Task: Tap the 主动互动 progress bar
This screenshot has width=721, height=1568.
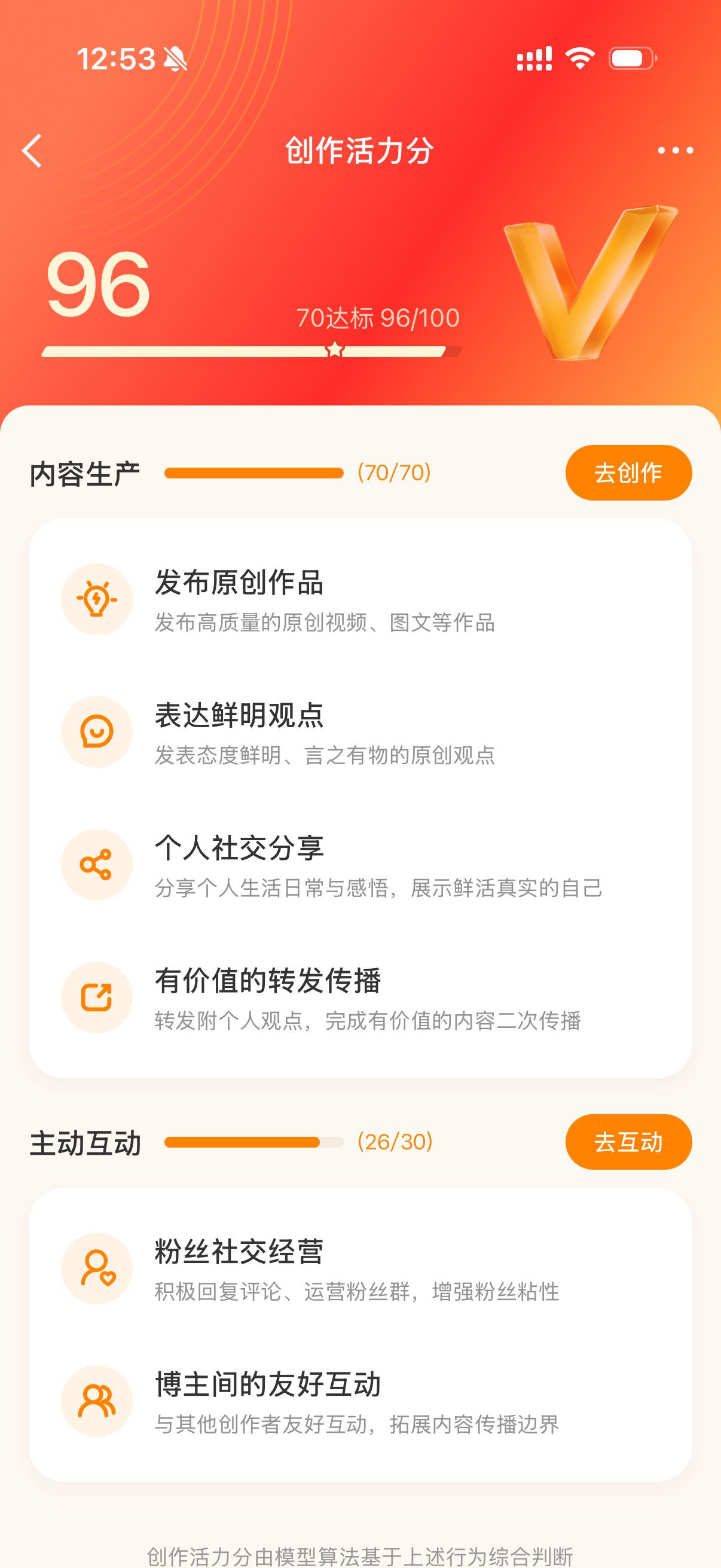Action: coord(253,1142)
